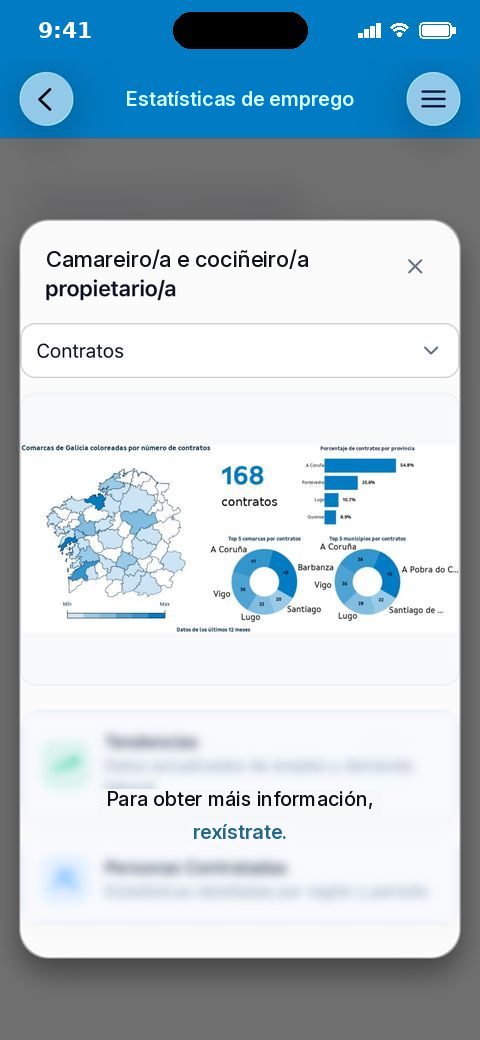This screenshot has width=480, height=1040.
Task: Close the Camareiro/a e cociñeiro/a dialog
Action: [415, 267]
